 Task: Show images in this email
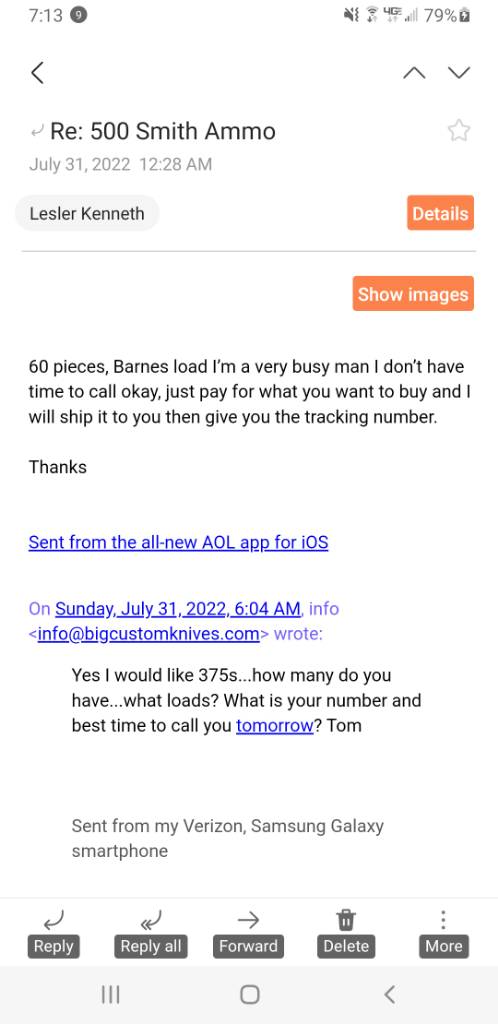point(413,294)
